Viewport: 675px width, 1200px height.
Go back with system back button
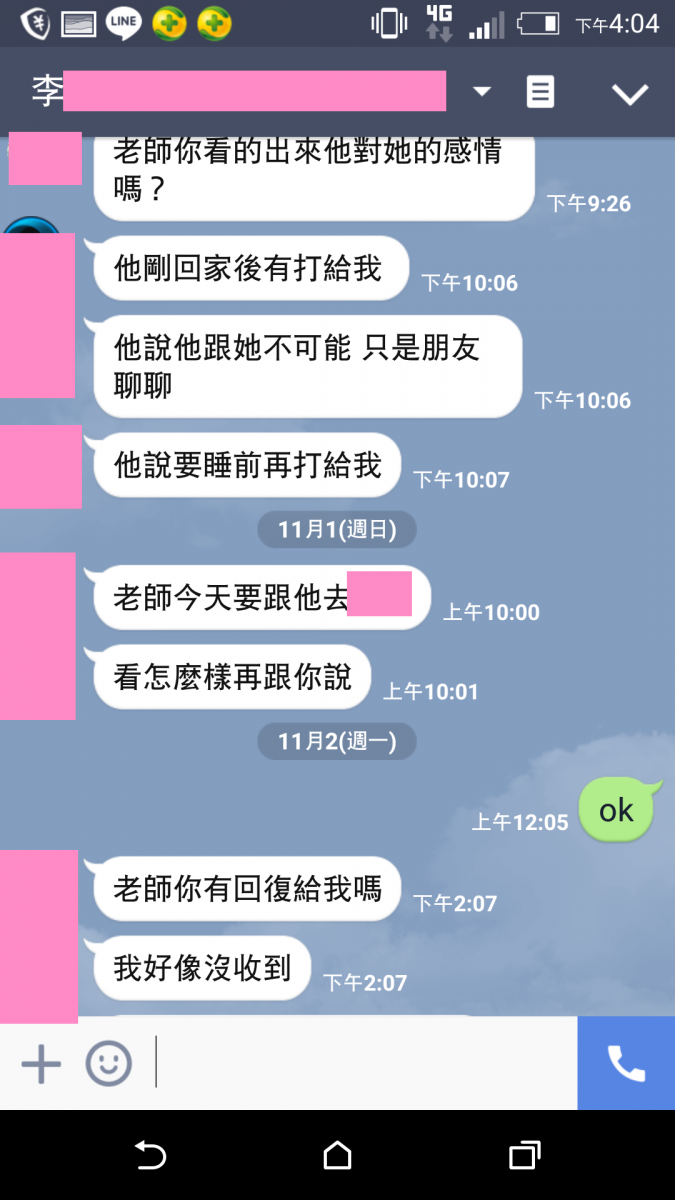point(150,1156)
